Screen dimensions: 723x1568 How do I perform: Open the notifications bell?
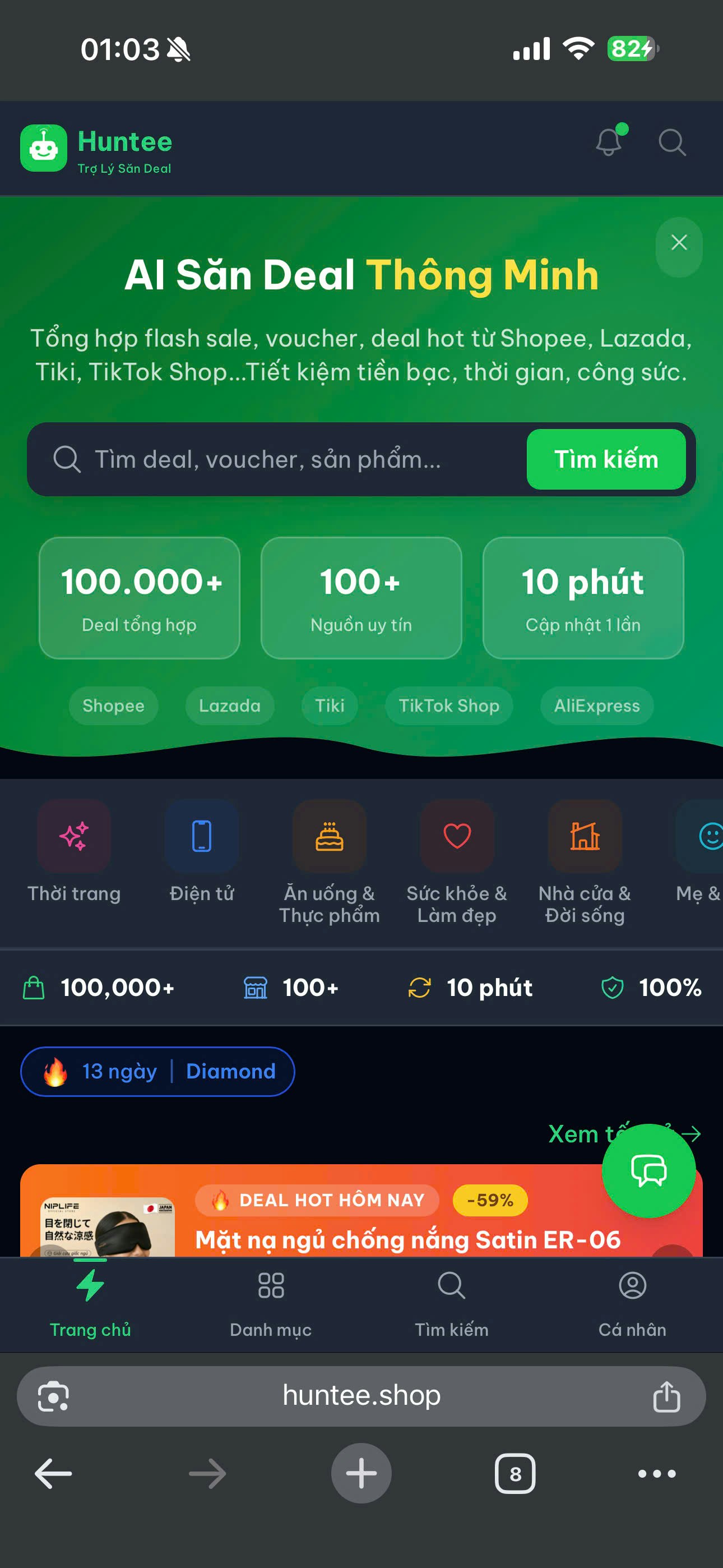pos(609,143)
